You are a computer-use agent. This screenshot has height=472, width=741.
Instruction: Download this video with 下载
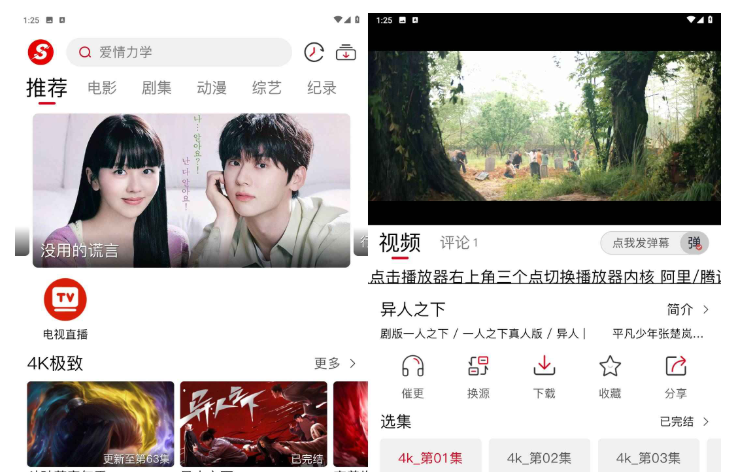[544, 375]
